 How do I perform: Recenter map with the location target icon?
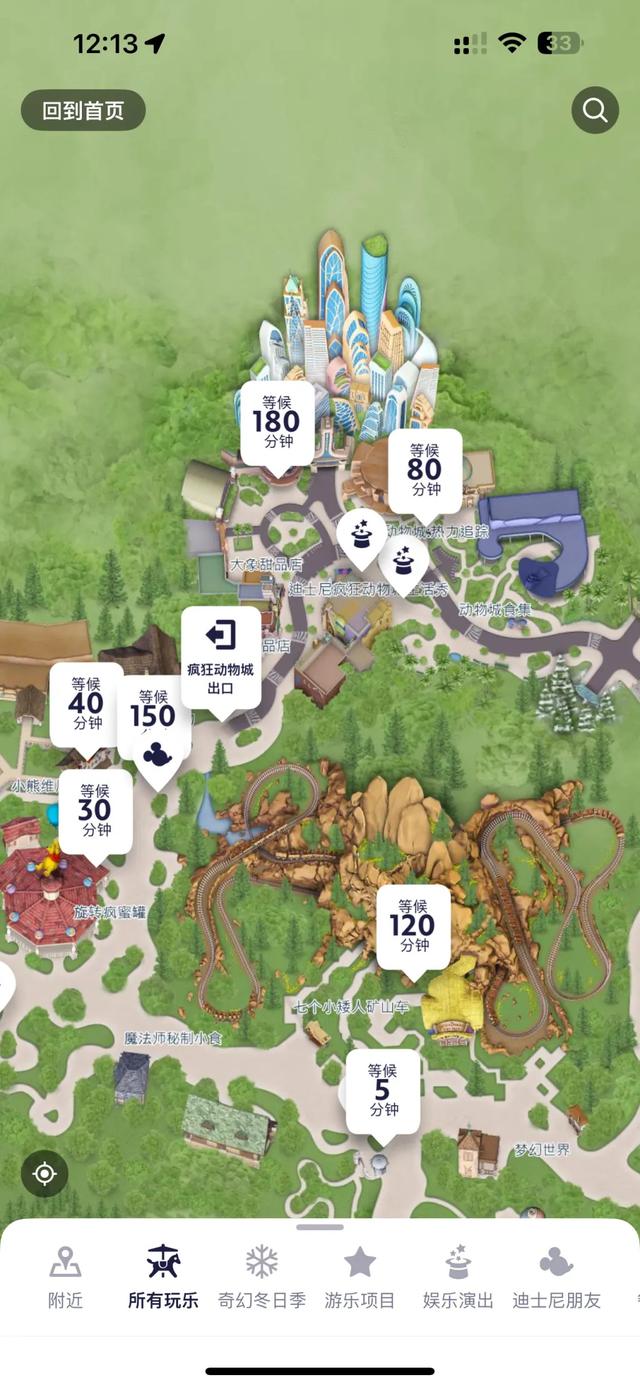[45, 1173]
